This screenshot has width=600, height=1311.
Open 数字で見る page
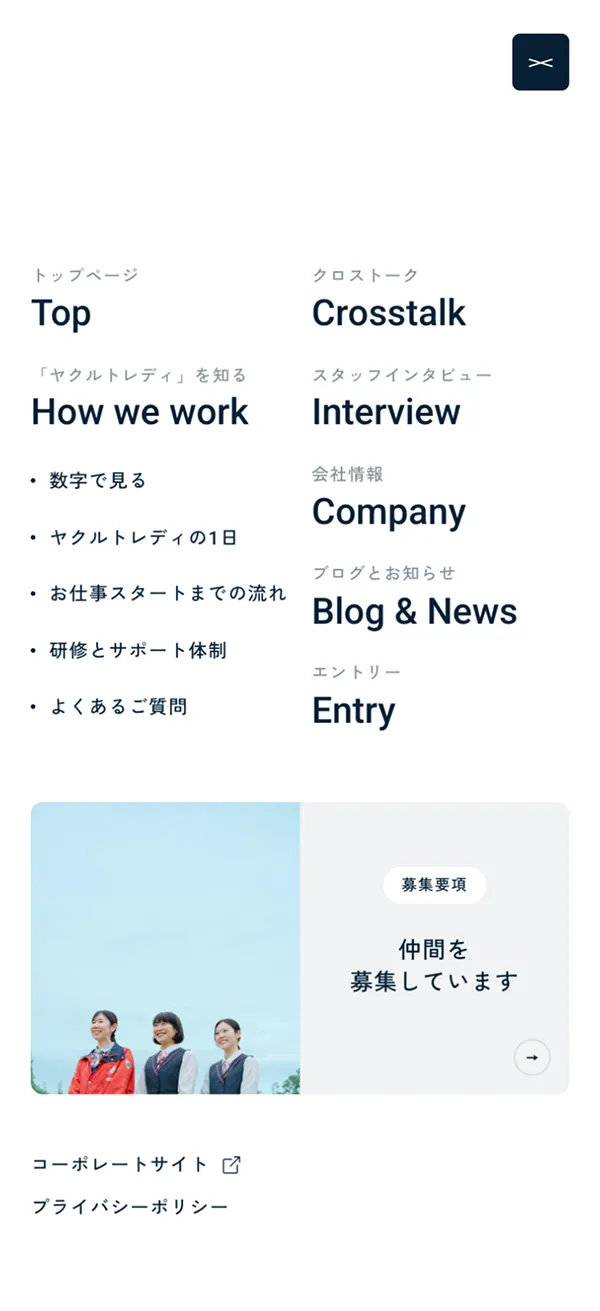[98, 481]
